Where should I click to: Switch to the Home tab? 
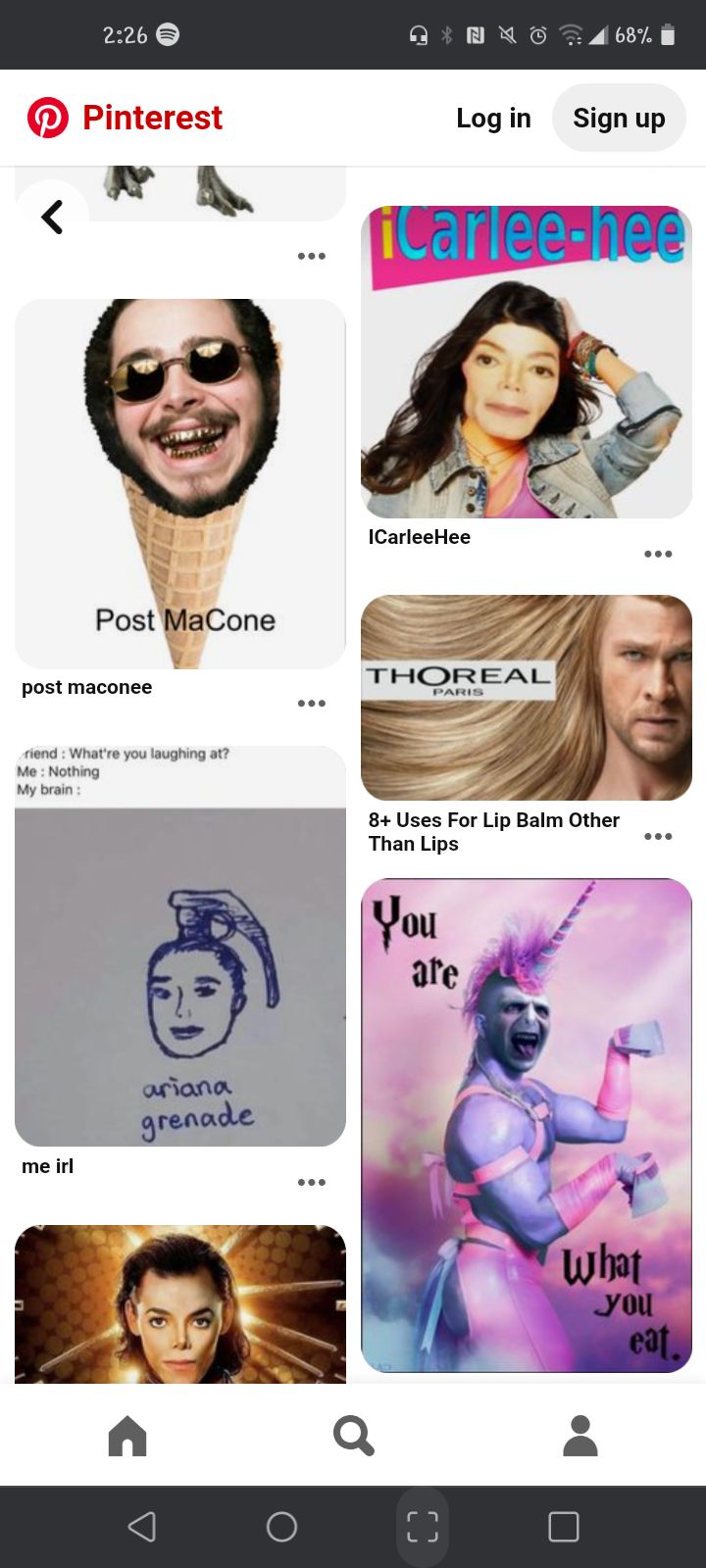pyautogui.click(x=127, y=1436)
